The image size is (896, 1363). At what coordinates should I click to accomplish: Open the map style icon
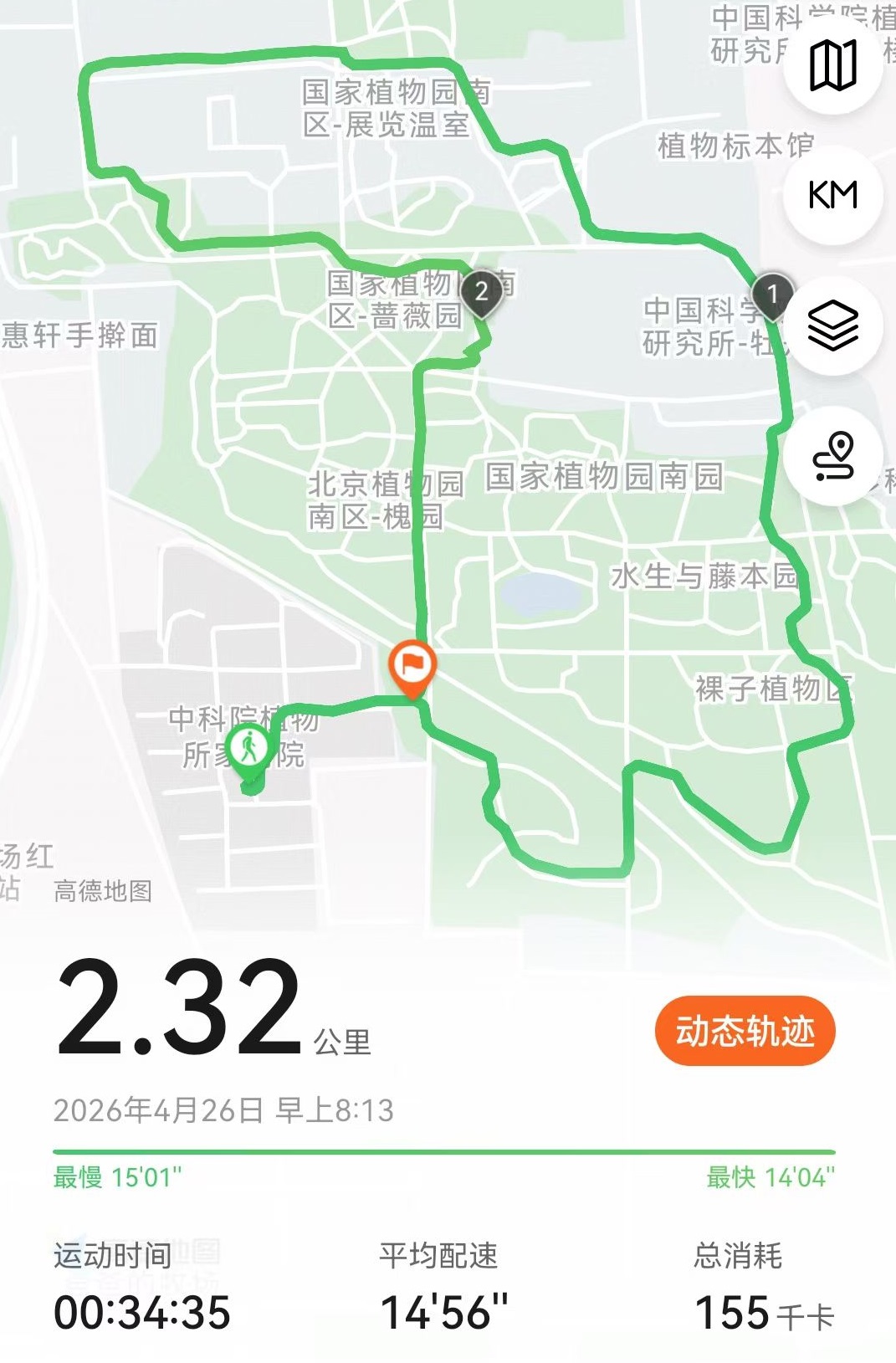[x=833, y=65]
